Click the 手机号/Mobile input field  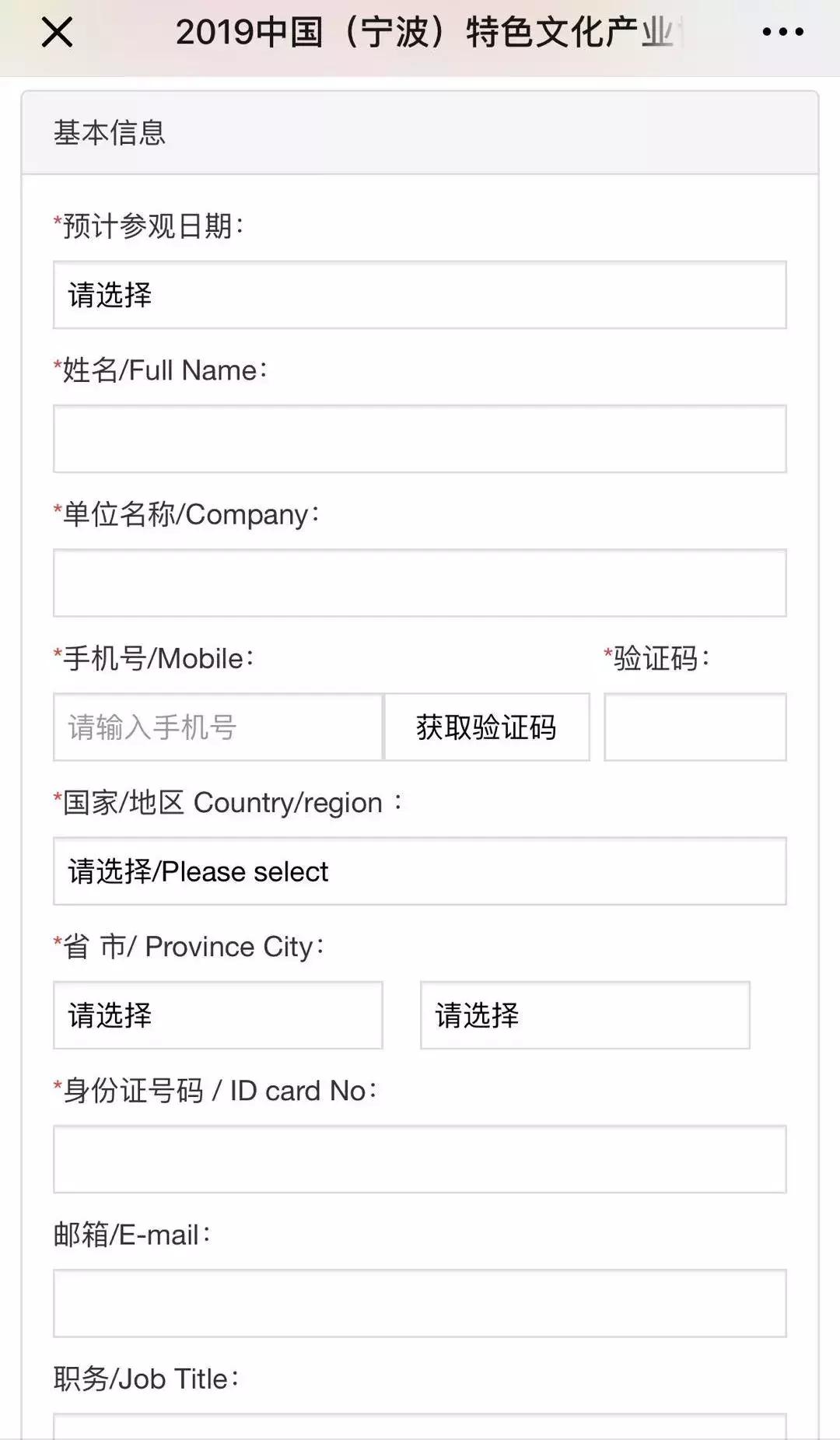pyautogui.click(x=218, y=726)
